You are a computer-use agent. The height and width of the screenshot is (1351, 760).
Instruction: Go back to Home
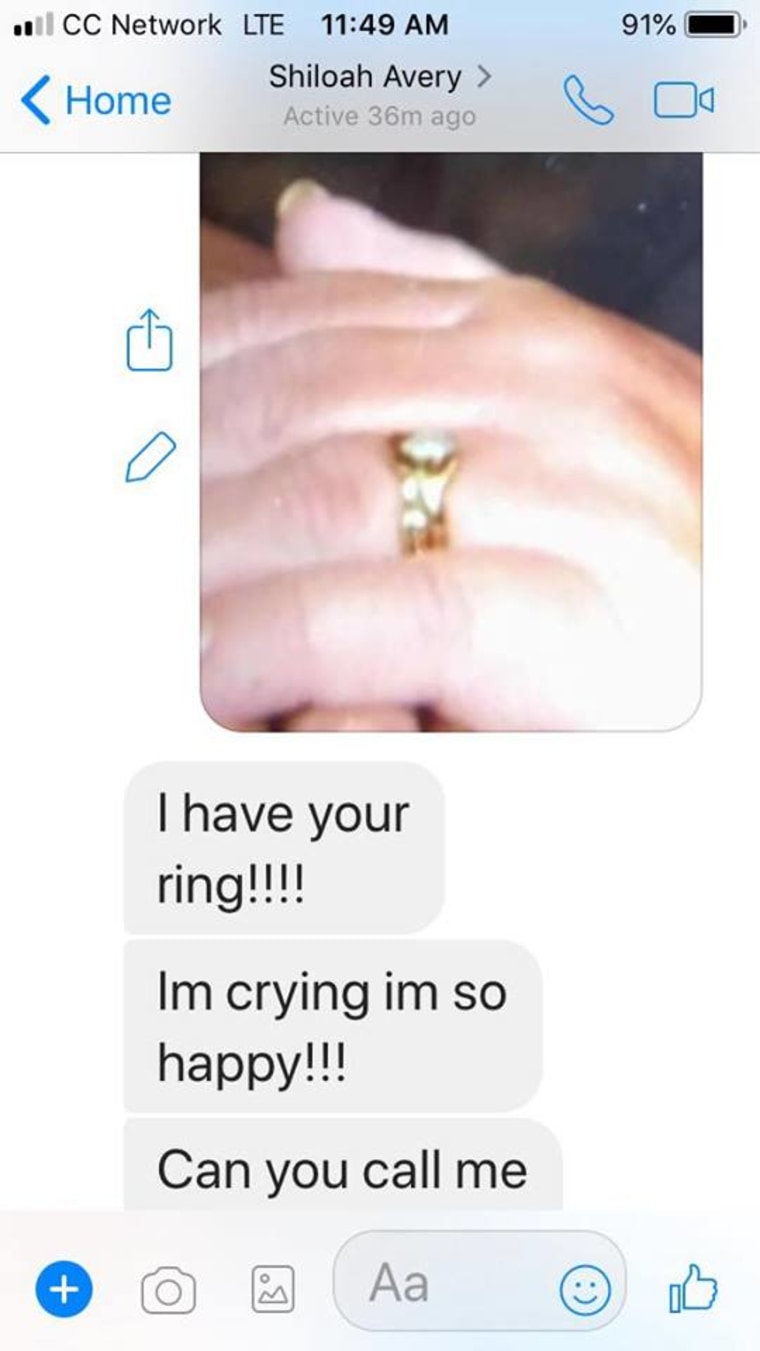coord(96,100)
